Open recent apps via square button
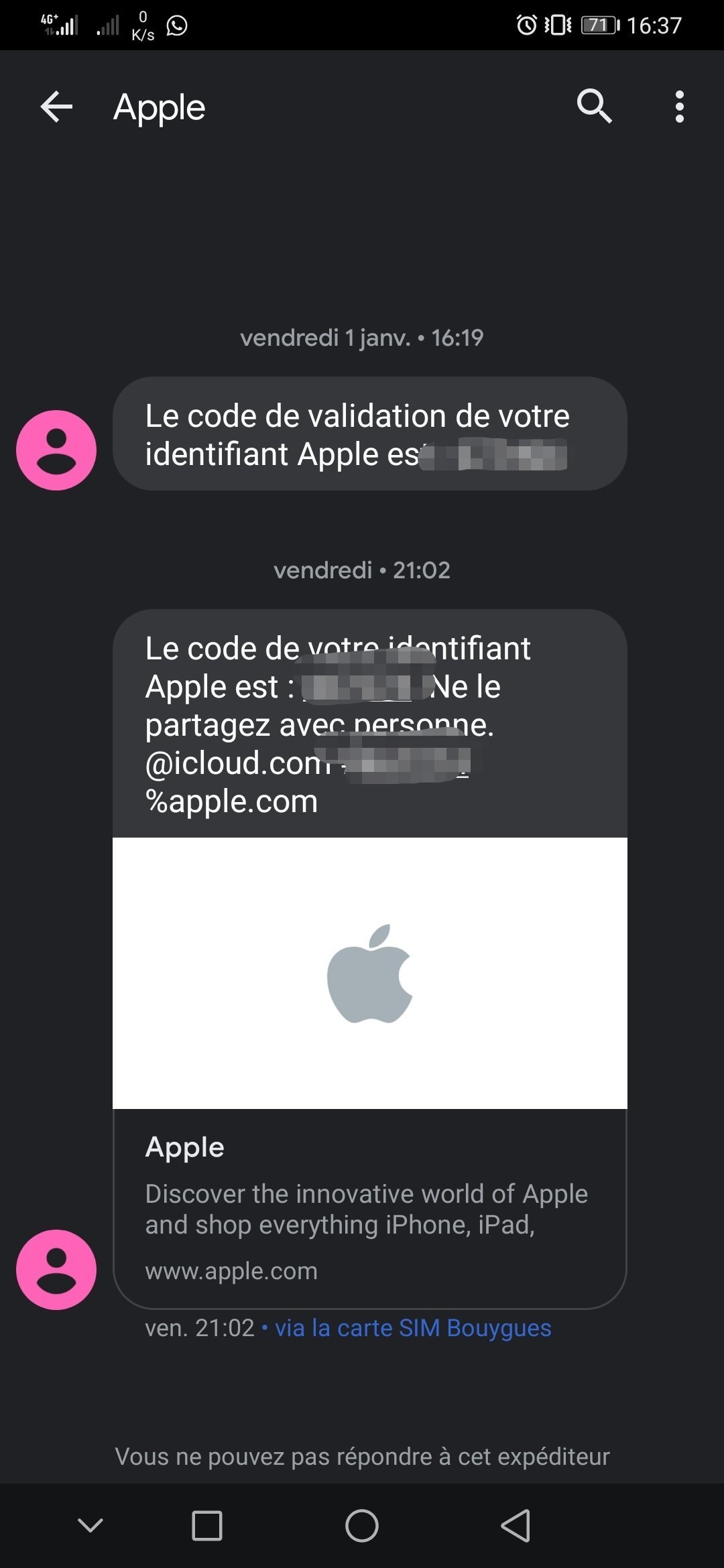This screenshot has width=724, height=1568. (207, 1526)
